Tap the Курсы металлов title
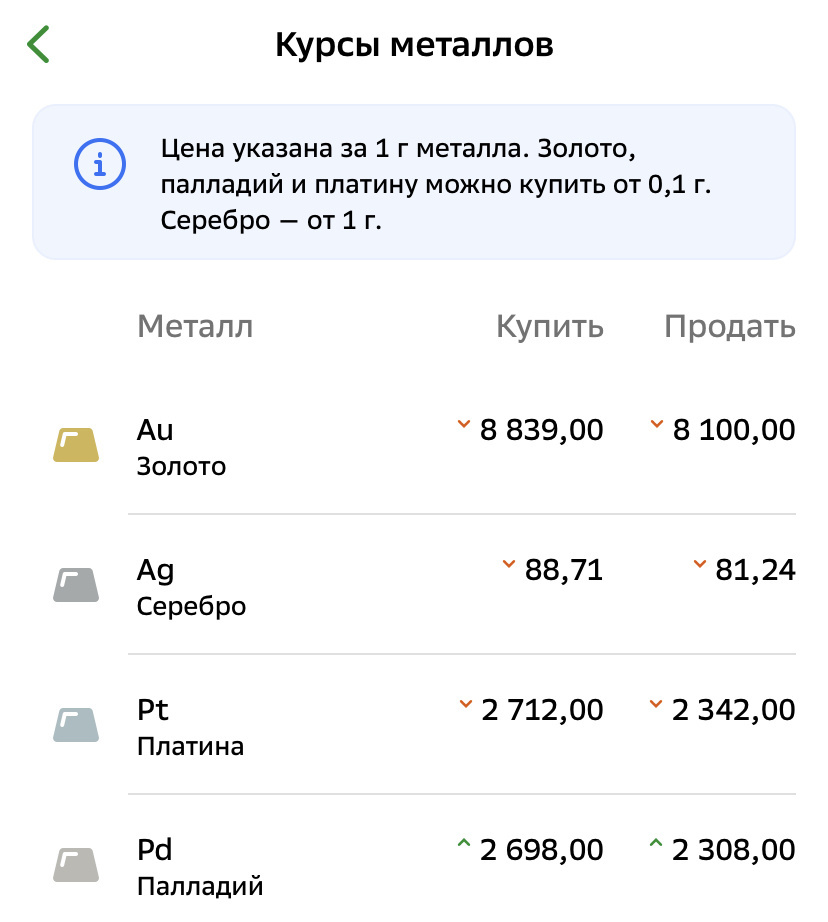This screenshot has width=828, height=922. 414,44
